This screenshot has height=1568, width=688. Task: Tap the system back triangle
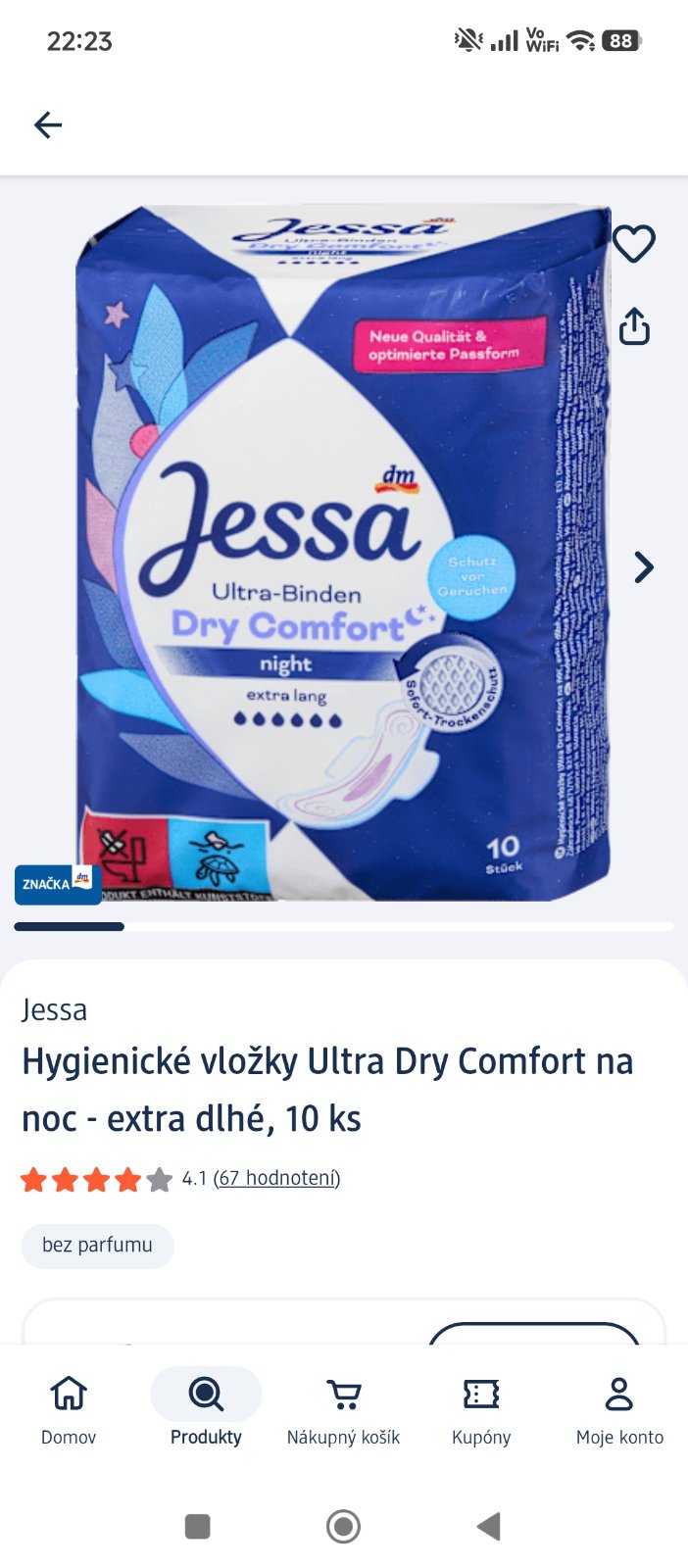point(489,1526)
